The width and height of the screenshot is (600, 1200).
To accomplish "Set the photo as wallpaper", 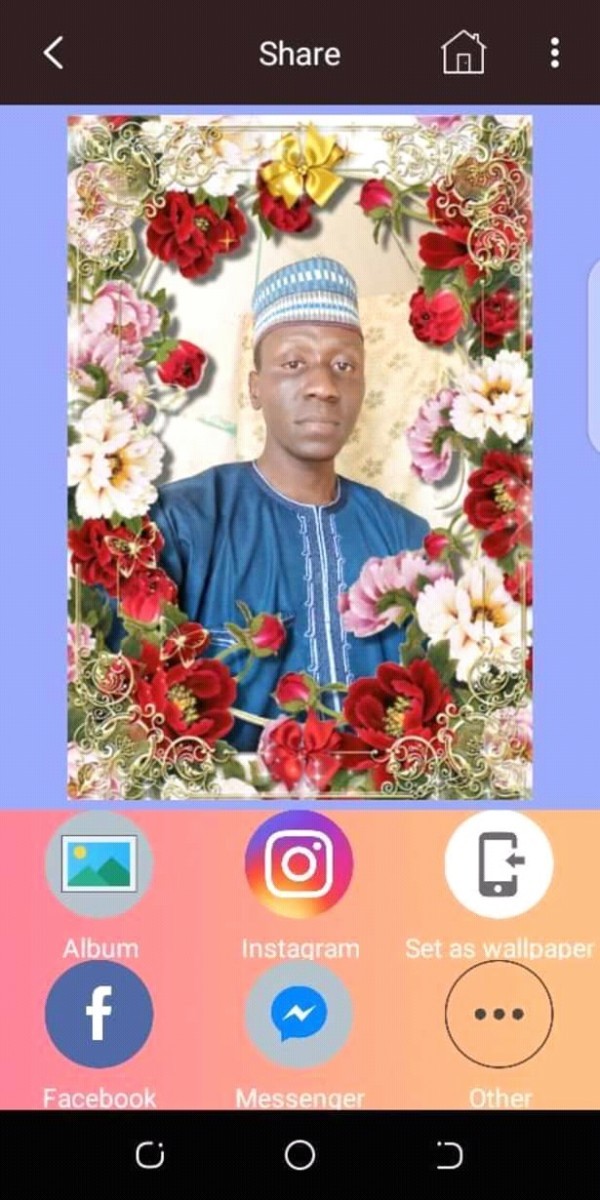I will tap(499, 864).
